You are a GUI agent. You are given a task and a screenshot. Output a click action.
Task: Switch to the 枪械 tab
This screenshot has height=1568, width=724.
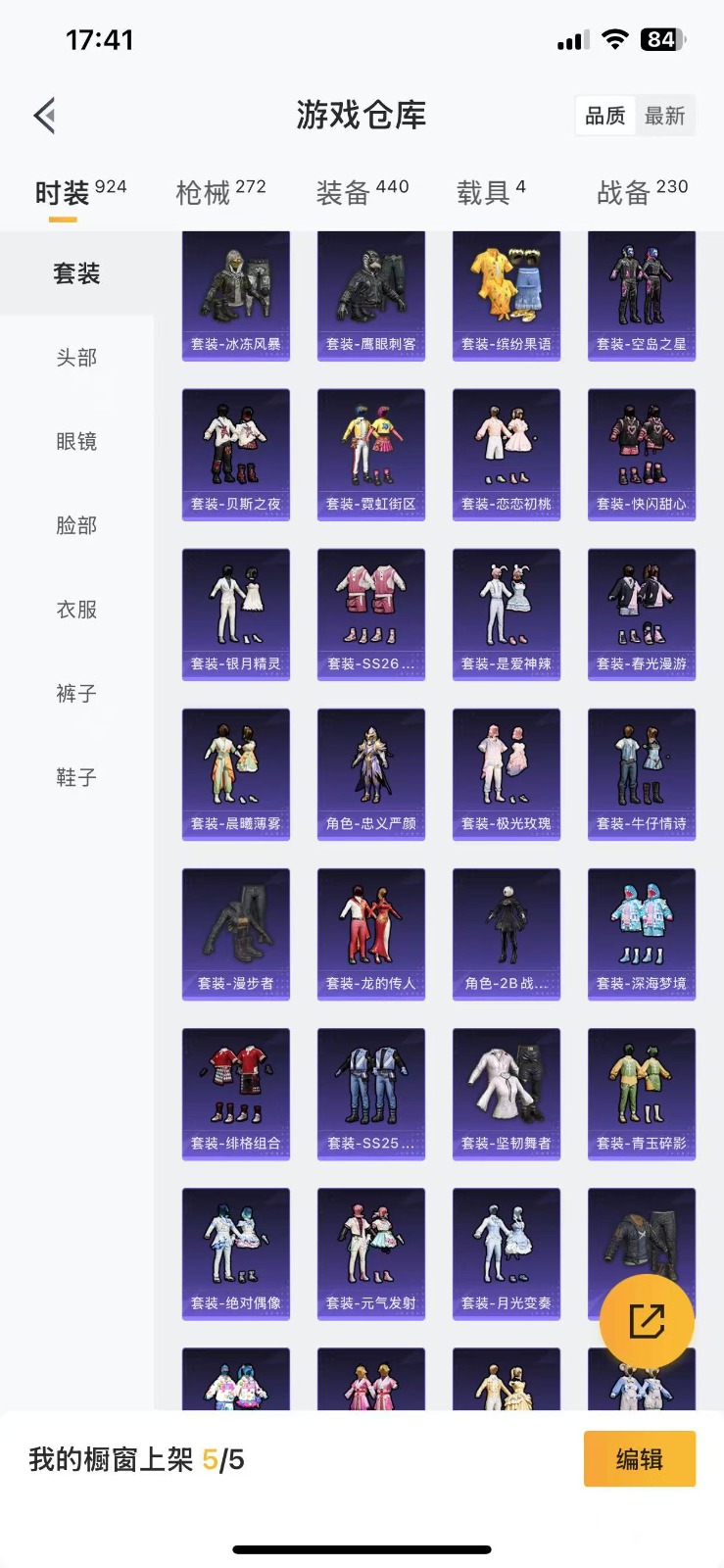[220, 192]
